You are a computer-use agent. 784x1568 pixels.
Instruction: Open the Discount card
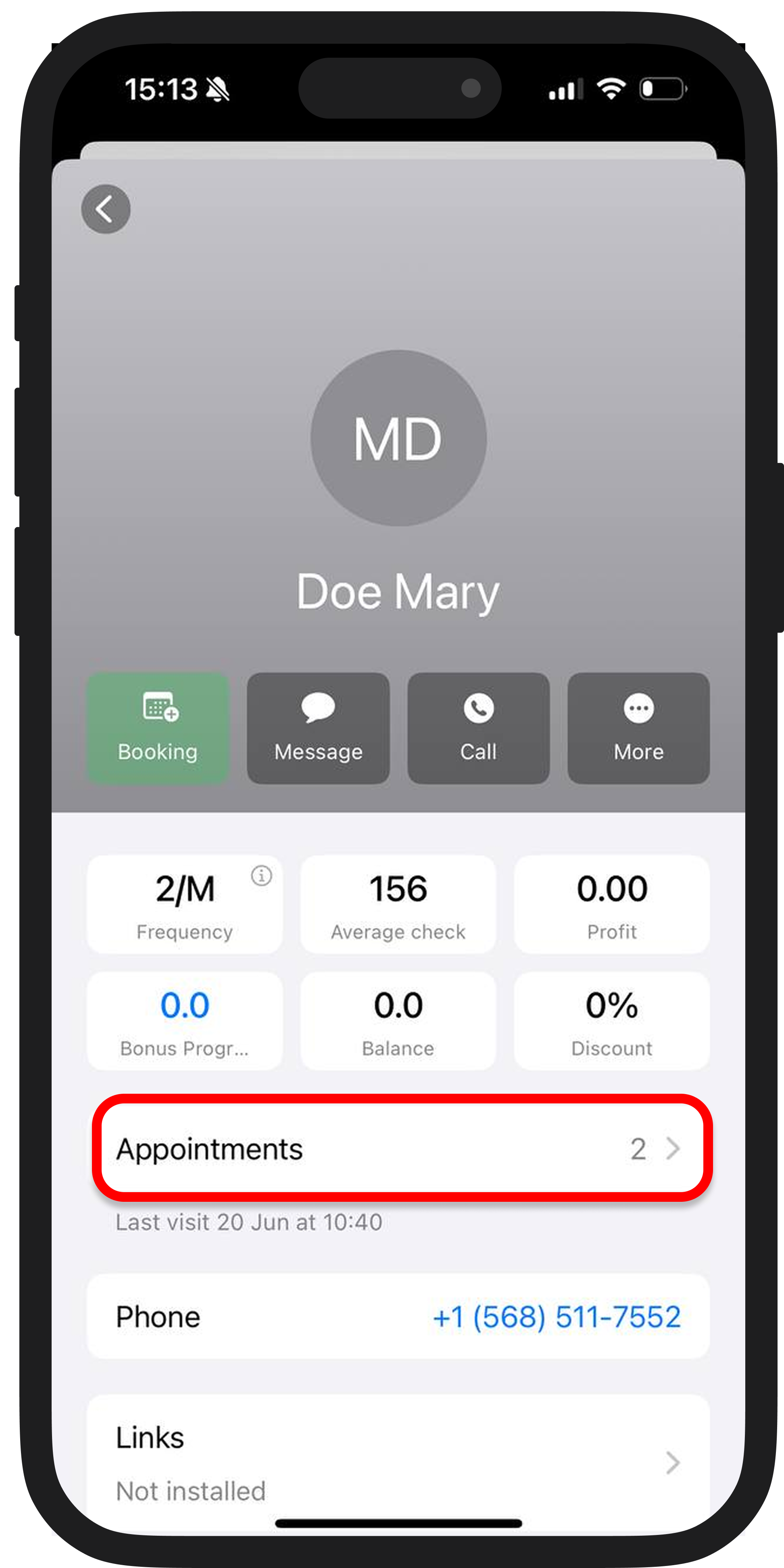[612, 1021]
